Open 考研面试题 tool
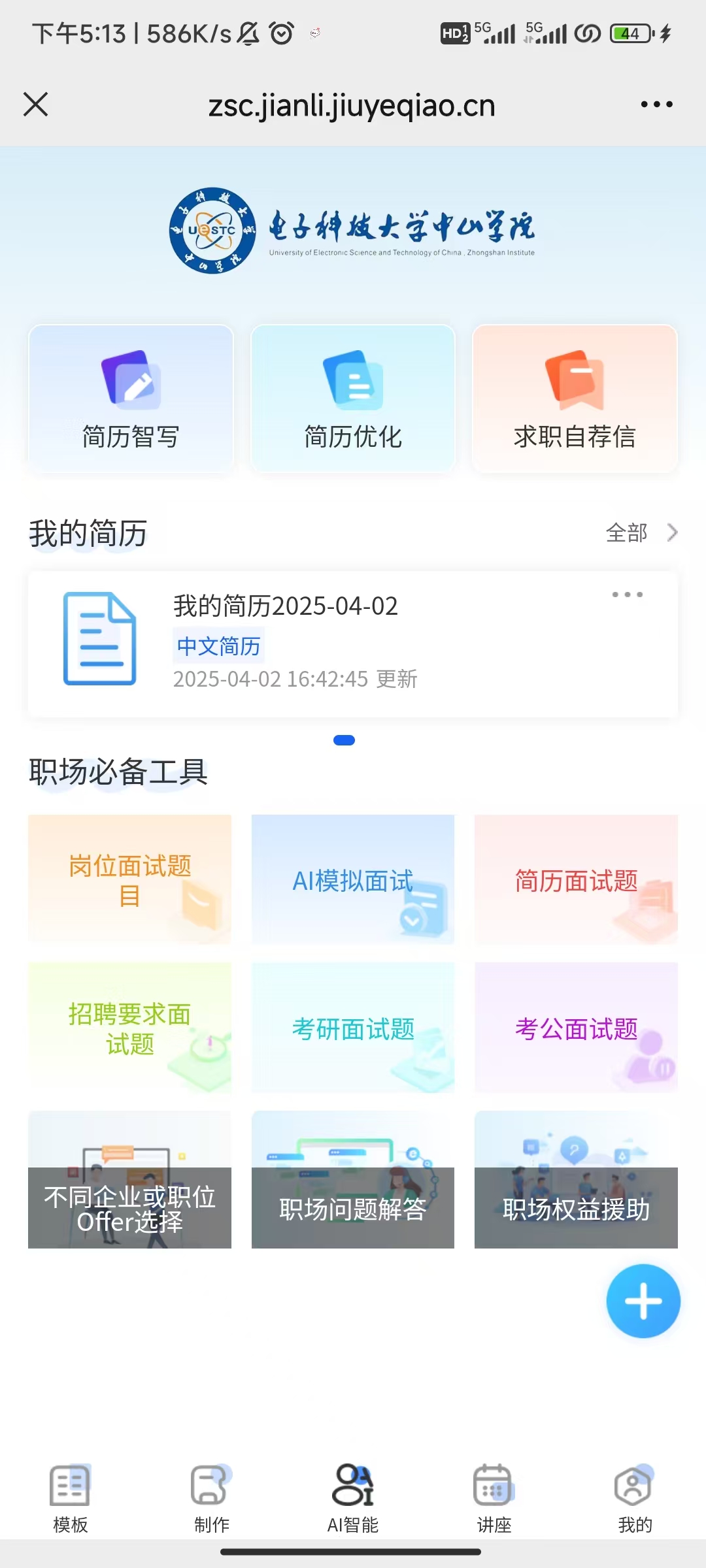Image resolution: width=706 pixels, height=1568 pixels. (x=353, y=1028)
